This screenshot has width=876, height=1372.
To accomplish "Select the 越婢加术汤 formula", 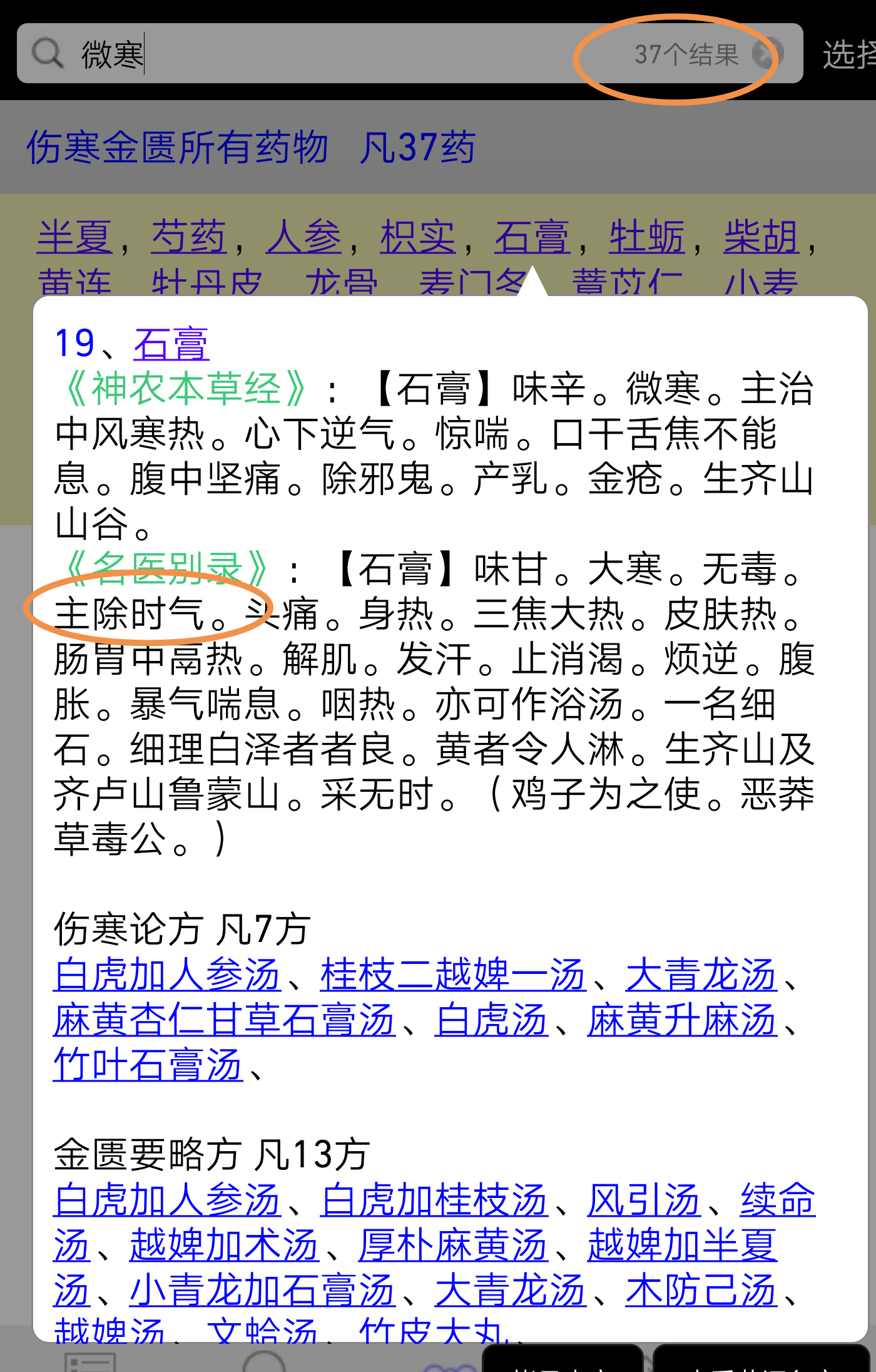I will (224, 1245).
